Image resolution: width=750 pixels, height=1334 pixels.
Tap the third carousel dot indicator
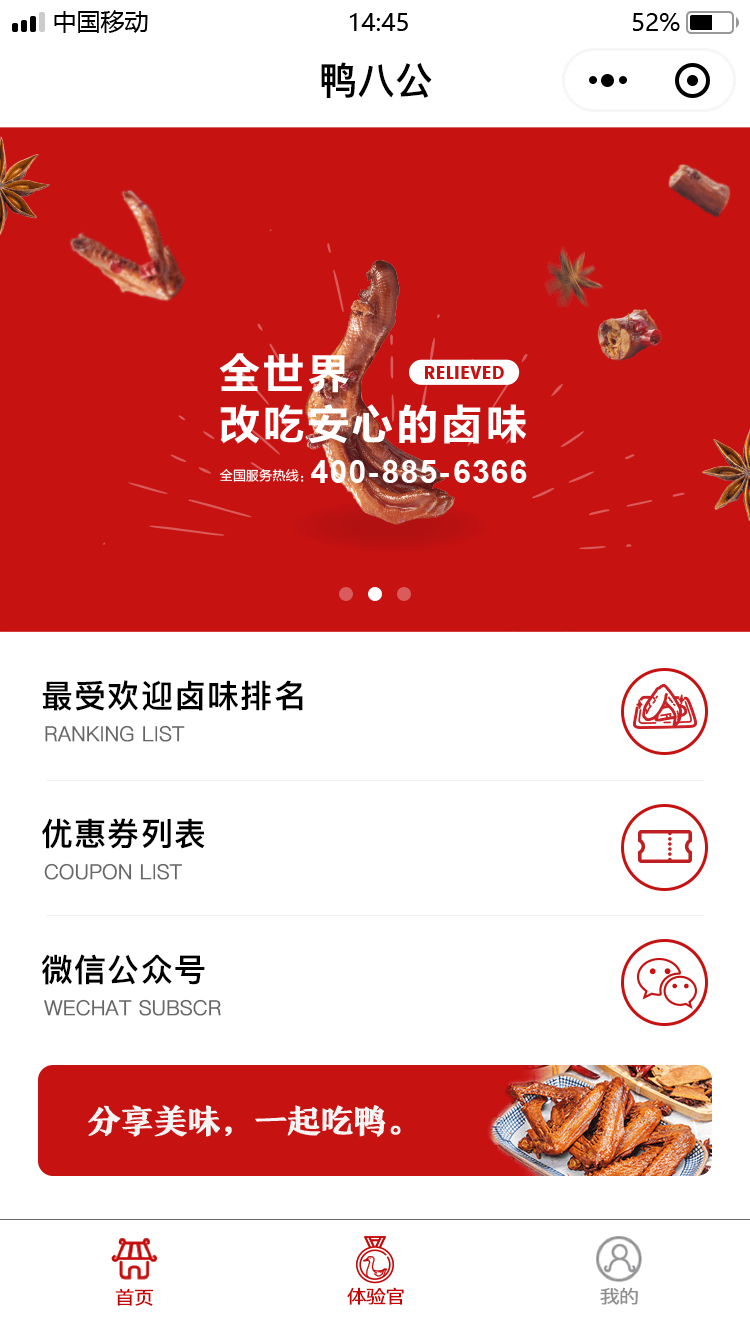pyautogui.click(x=403, y=593)
